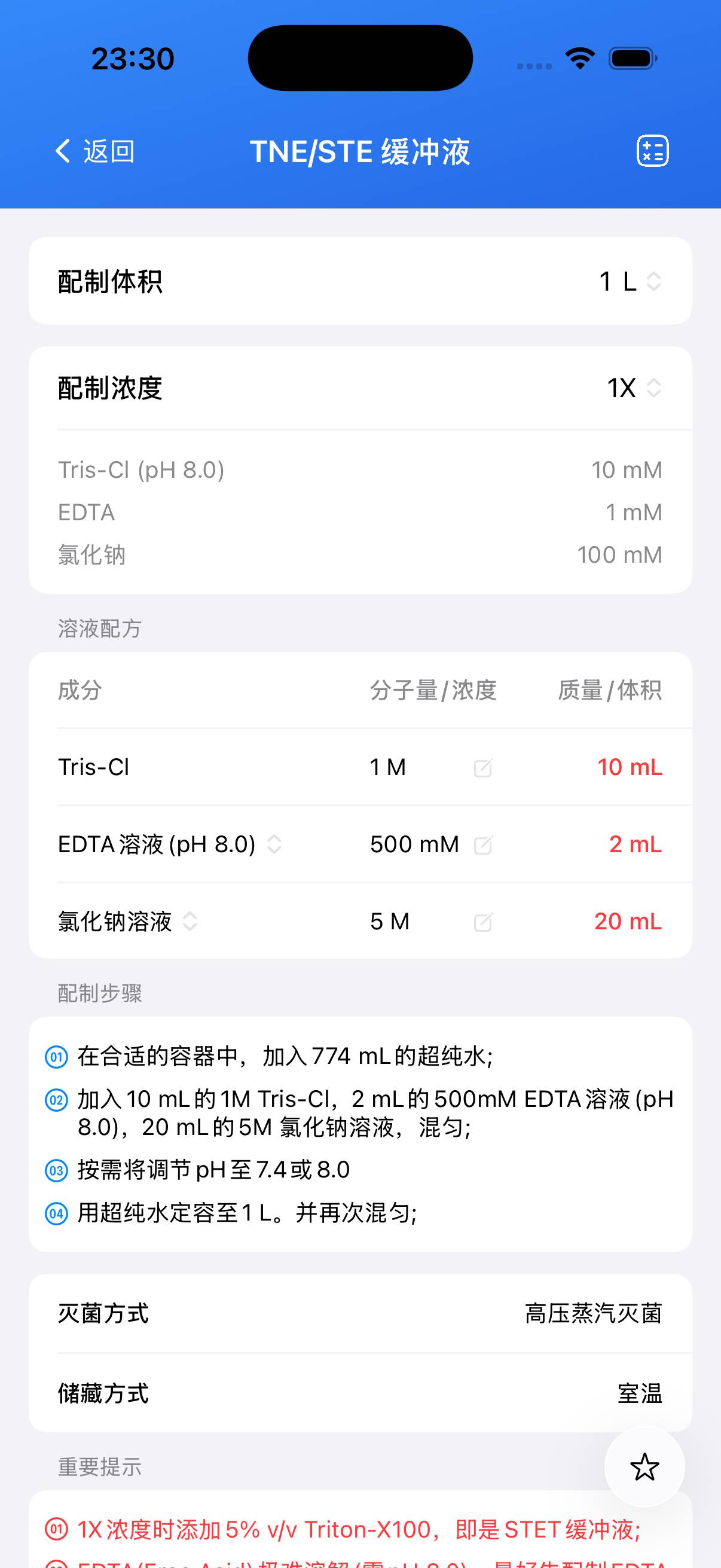The height and width of the screenshot is (1568, 721).
Task: Favorite this buffer with the star button
Action: point(644,1467)
